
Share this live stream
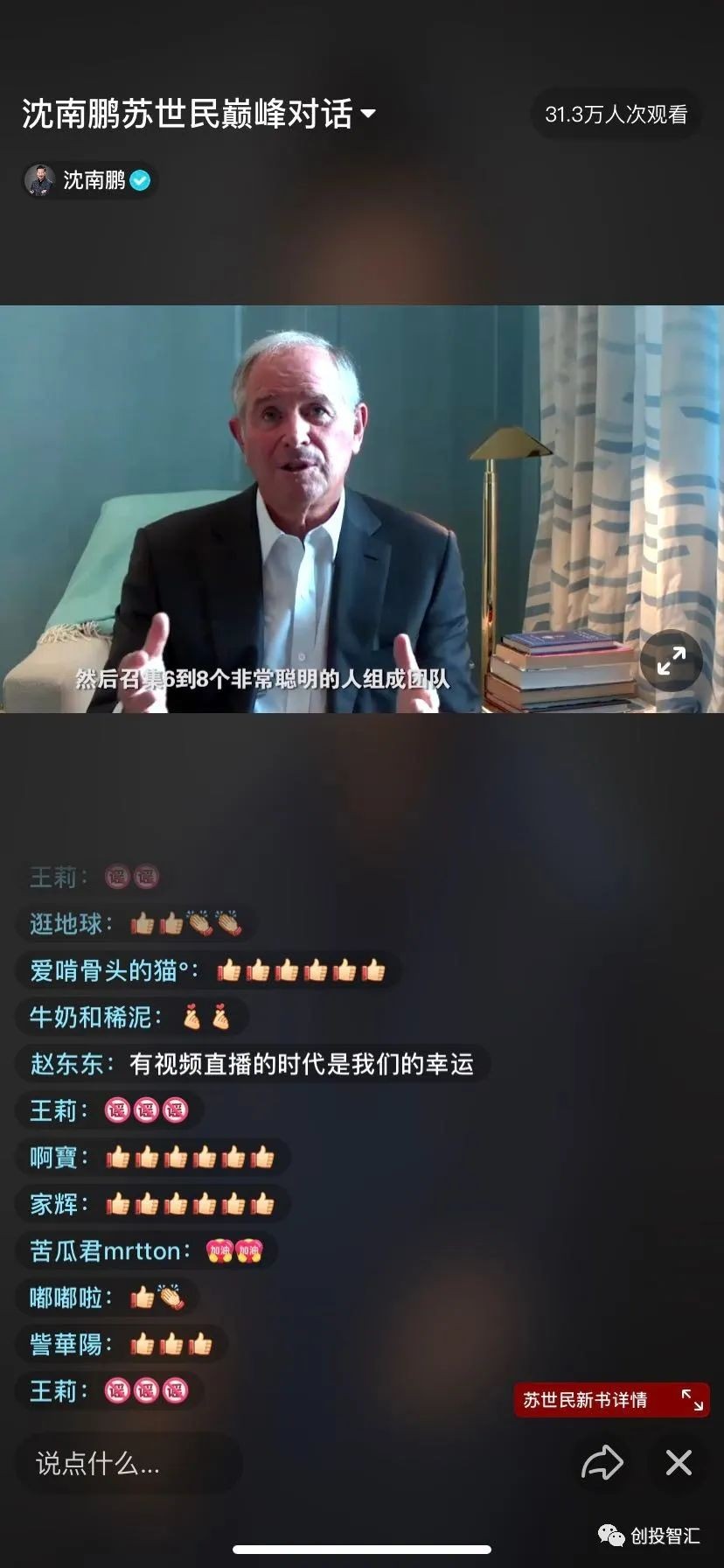[602, 1462]
